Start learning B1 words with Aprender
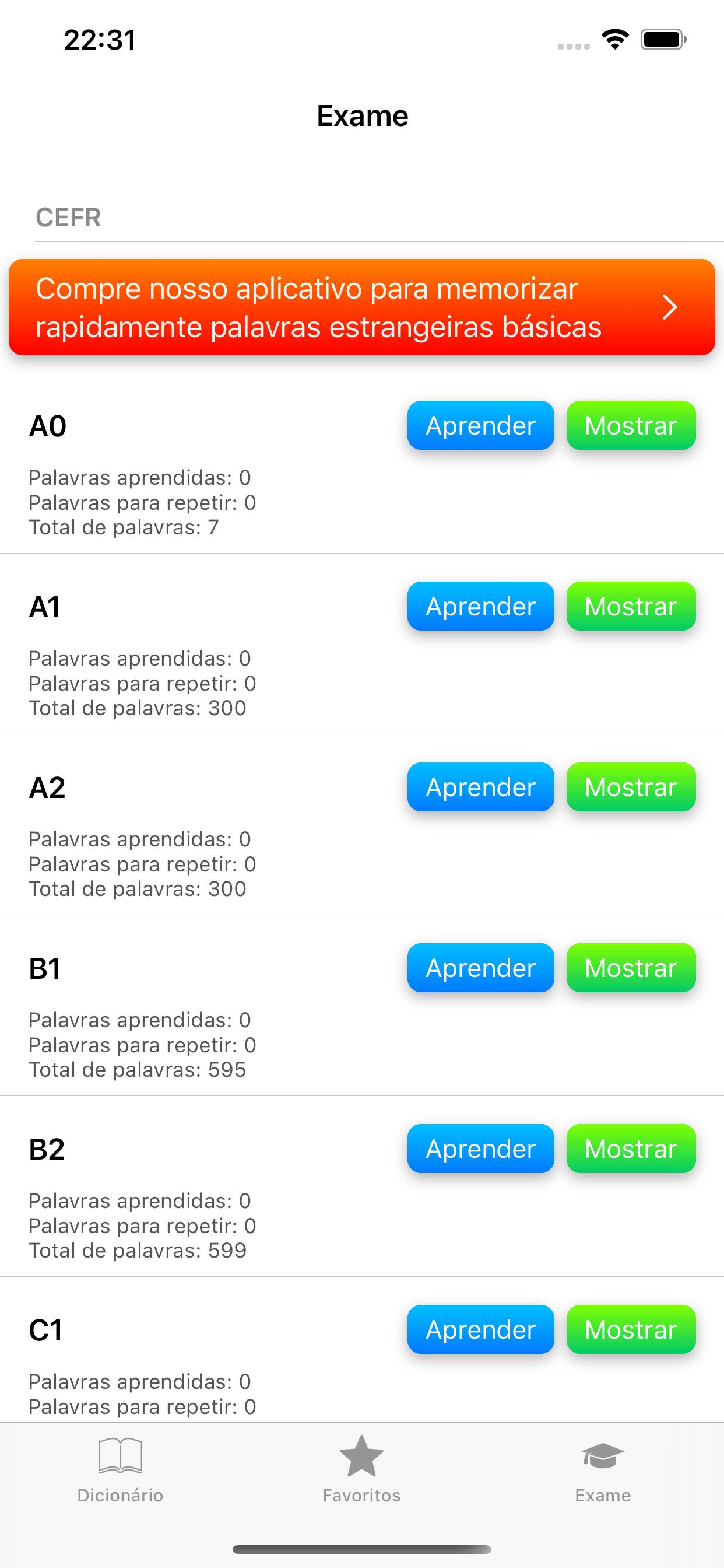The height and width of the screenshot is (1568, 724). click(481, 967)
